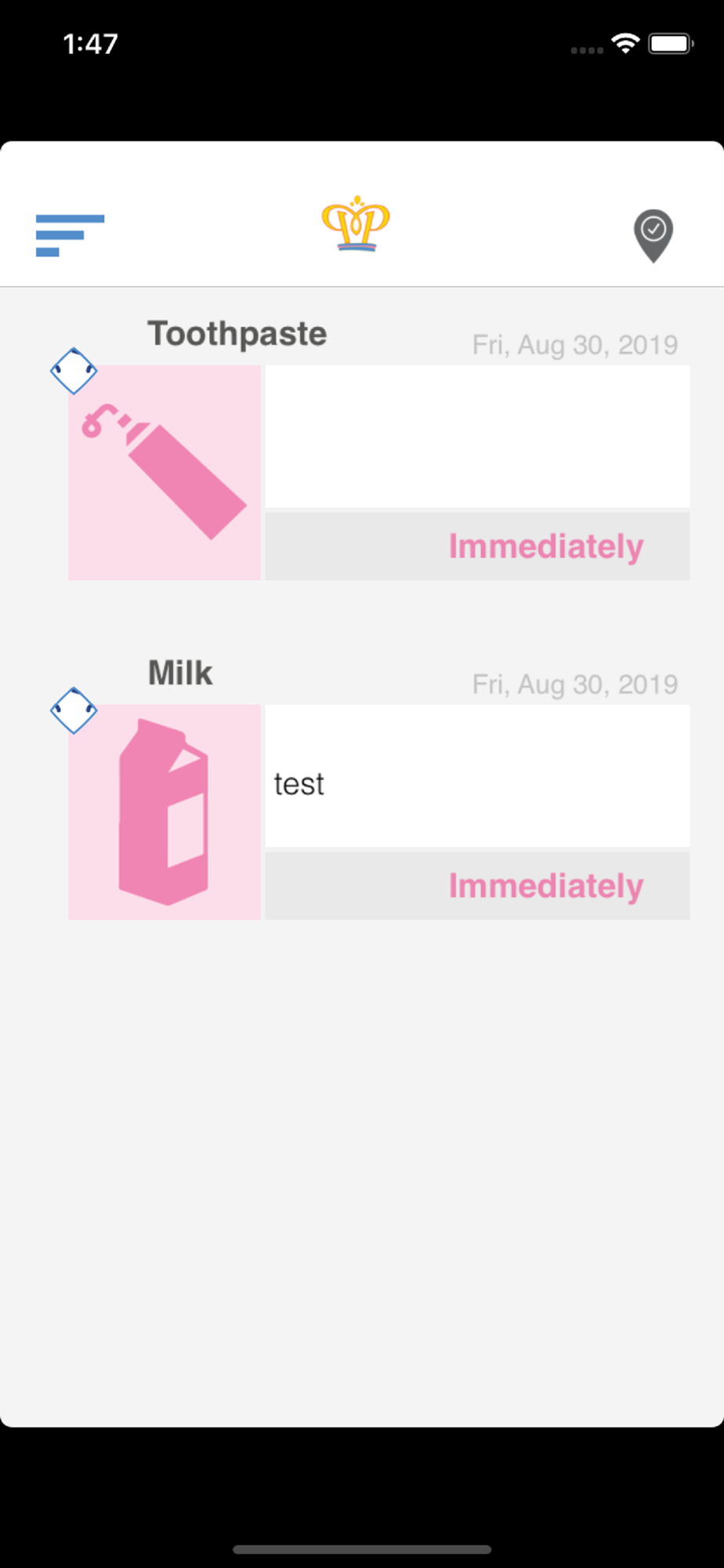Tap the diamond marker on Milk
The height and width of the screenshot is (1568, 724).
74,710
